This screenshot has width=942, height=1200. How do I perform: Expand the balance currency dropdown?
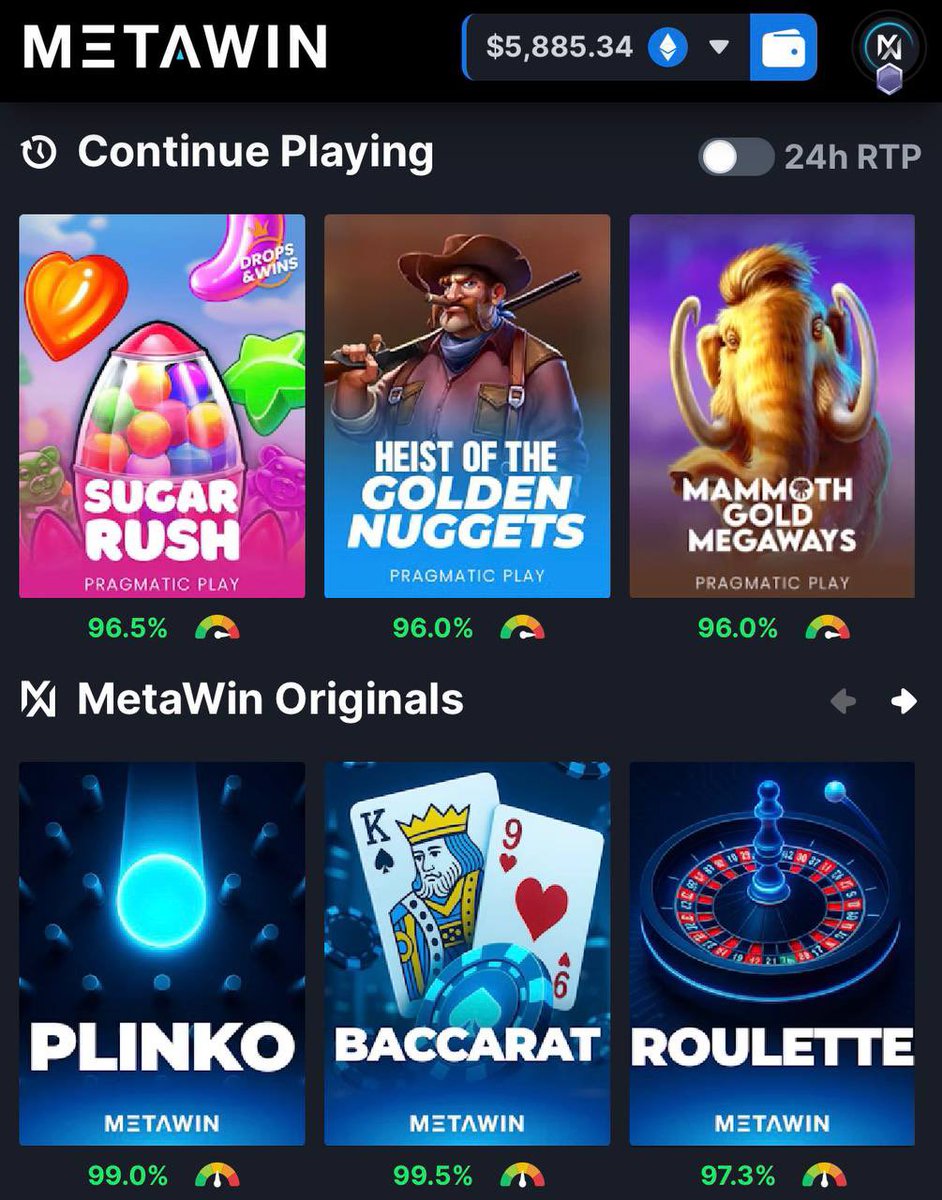718,47
